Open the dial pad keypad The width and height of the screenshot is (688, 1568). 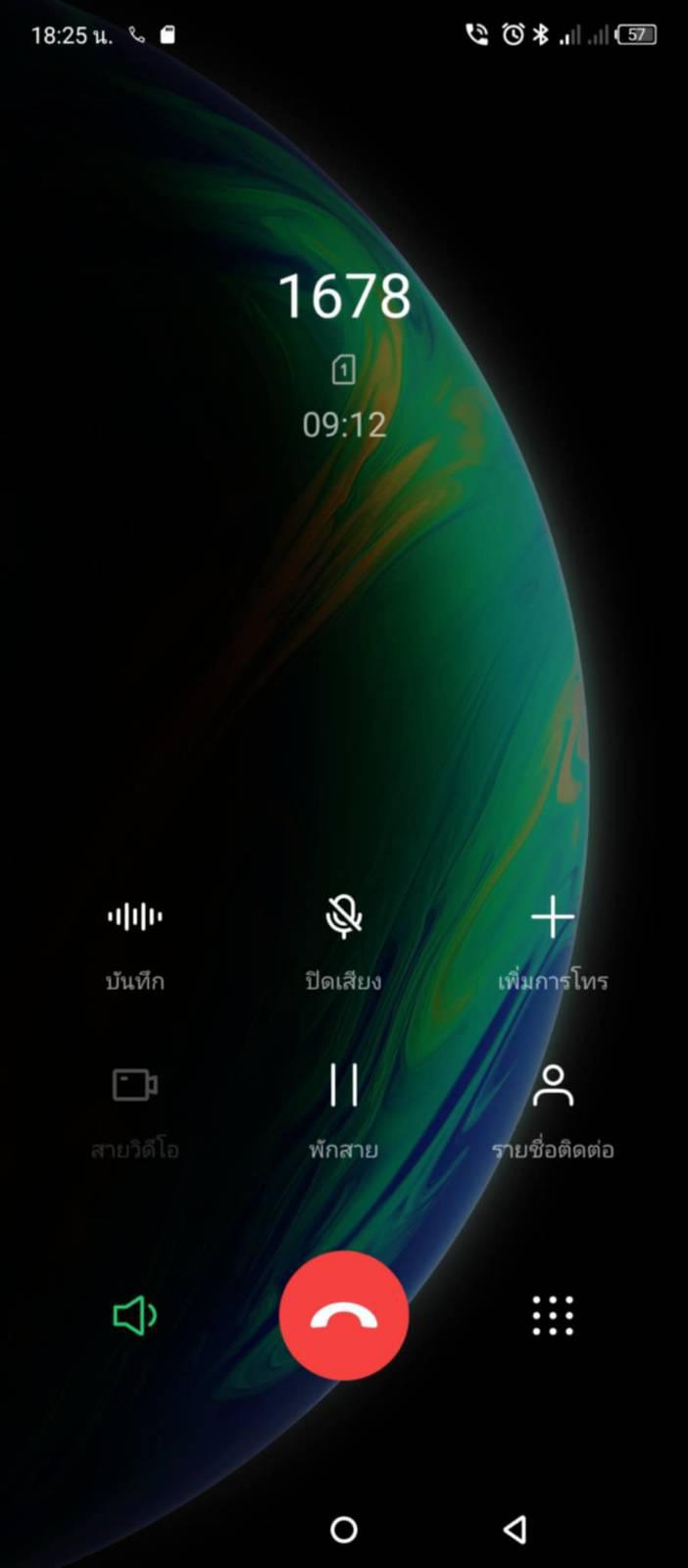[x=553, y=1315]
